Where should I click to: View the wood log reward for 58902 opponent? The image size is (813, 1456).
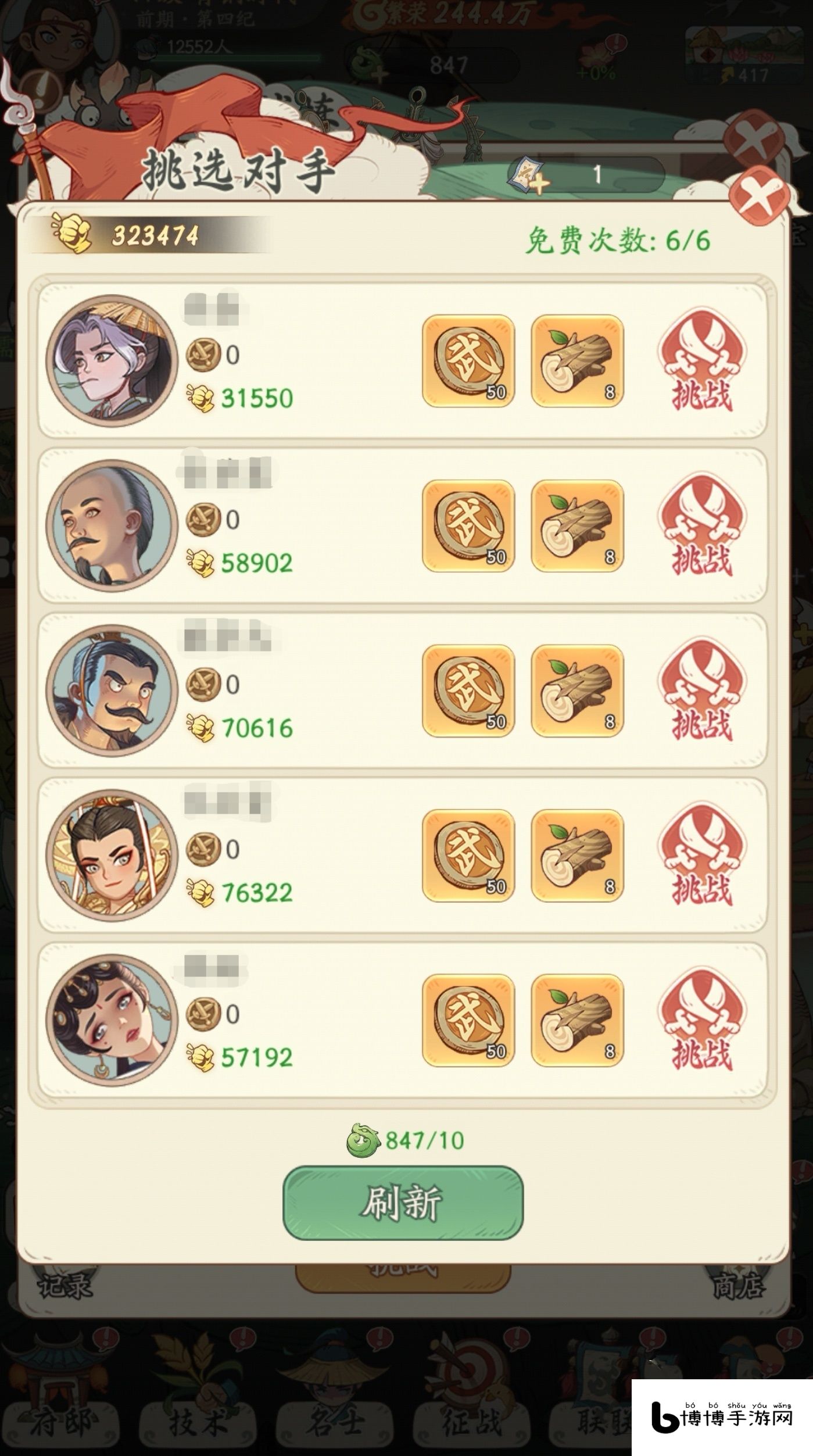[x=577, y=526]
